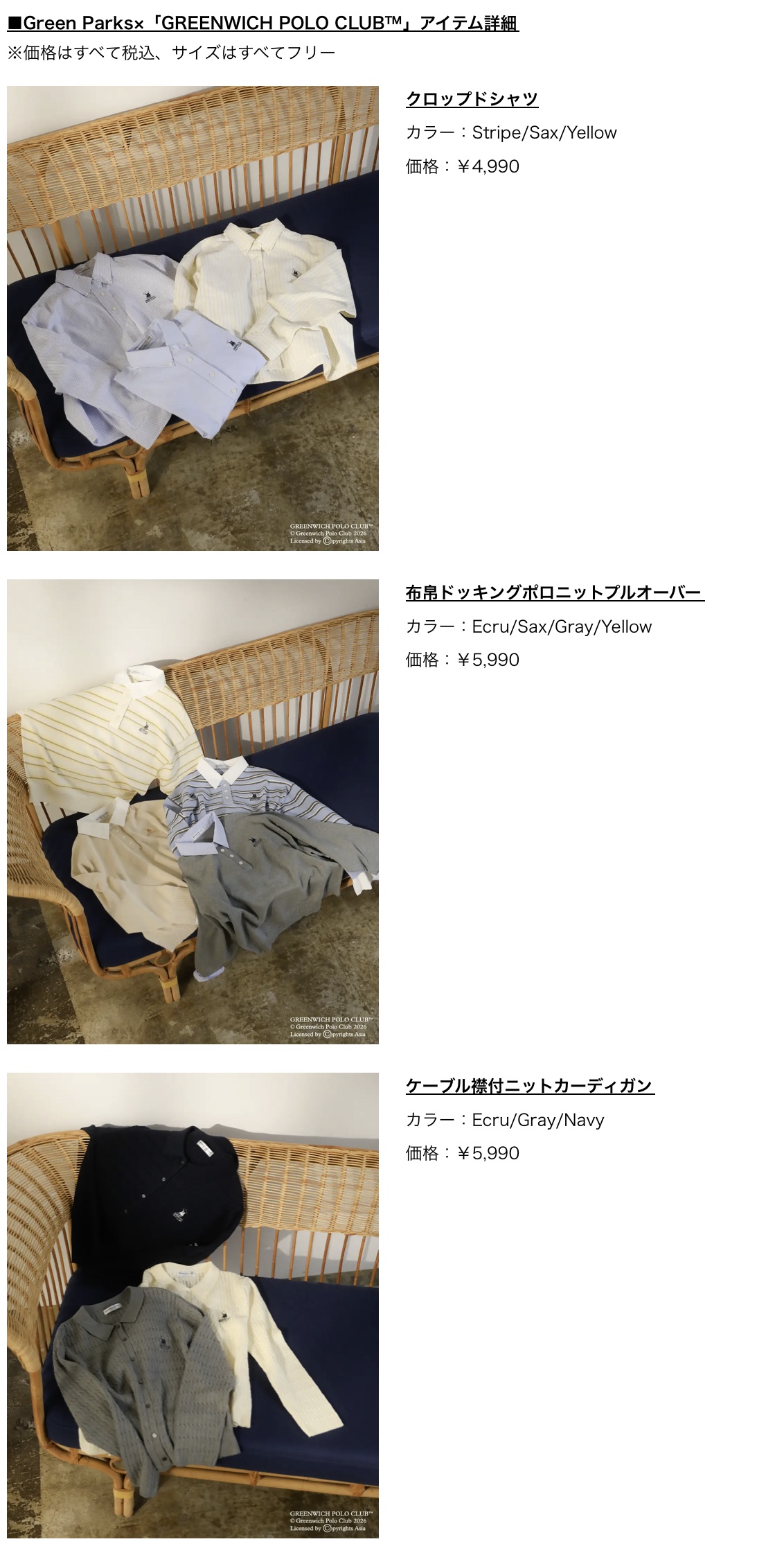Tap the knit cardigan photo
The width and height of the screenshot is (784, 1555).
tap(193, 1305)
